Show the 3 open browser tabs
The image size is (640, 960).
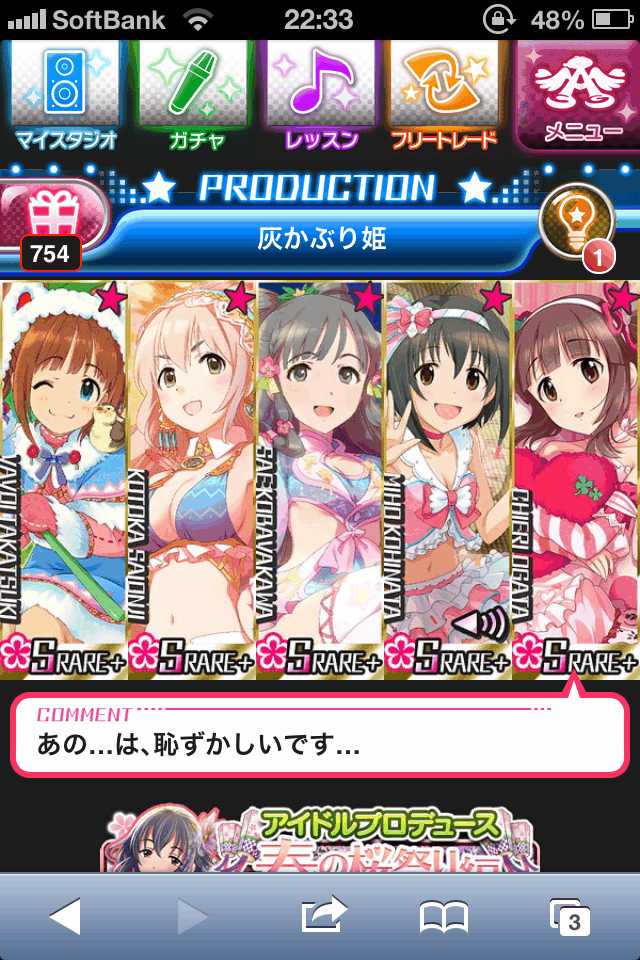click(570, 915)
